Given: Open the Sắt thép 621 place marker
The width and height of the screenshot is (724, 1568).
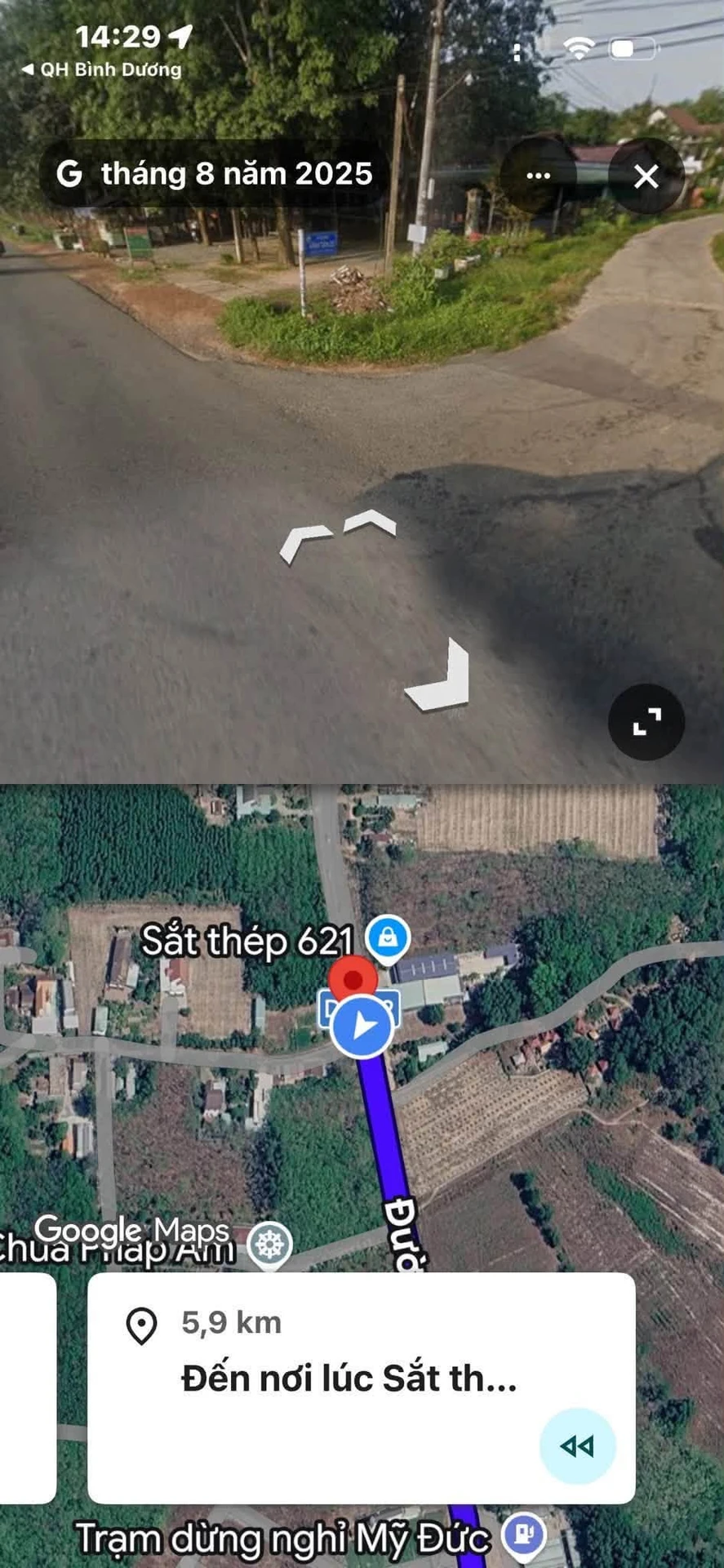Looking at the screenshot, I should tap(388, 938).
